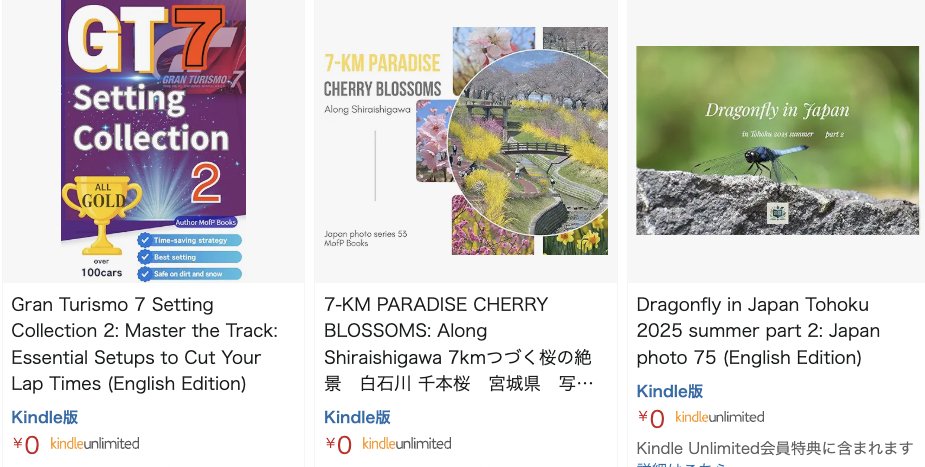
Task: View the 7-KM PARADISE CHERRY BLOSSOMS title link
Action: 458,343
